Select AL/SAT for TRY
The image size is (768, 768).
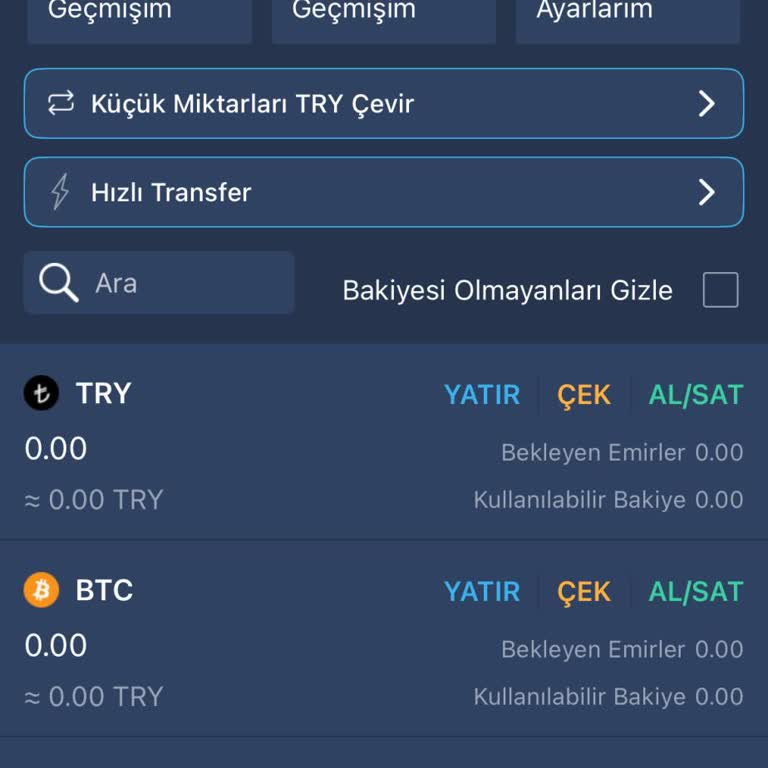pyautogui.click(x=696, y=395)
